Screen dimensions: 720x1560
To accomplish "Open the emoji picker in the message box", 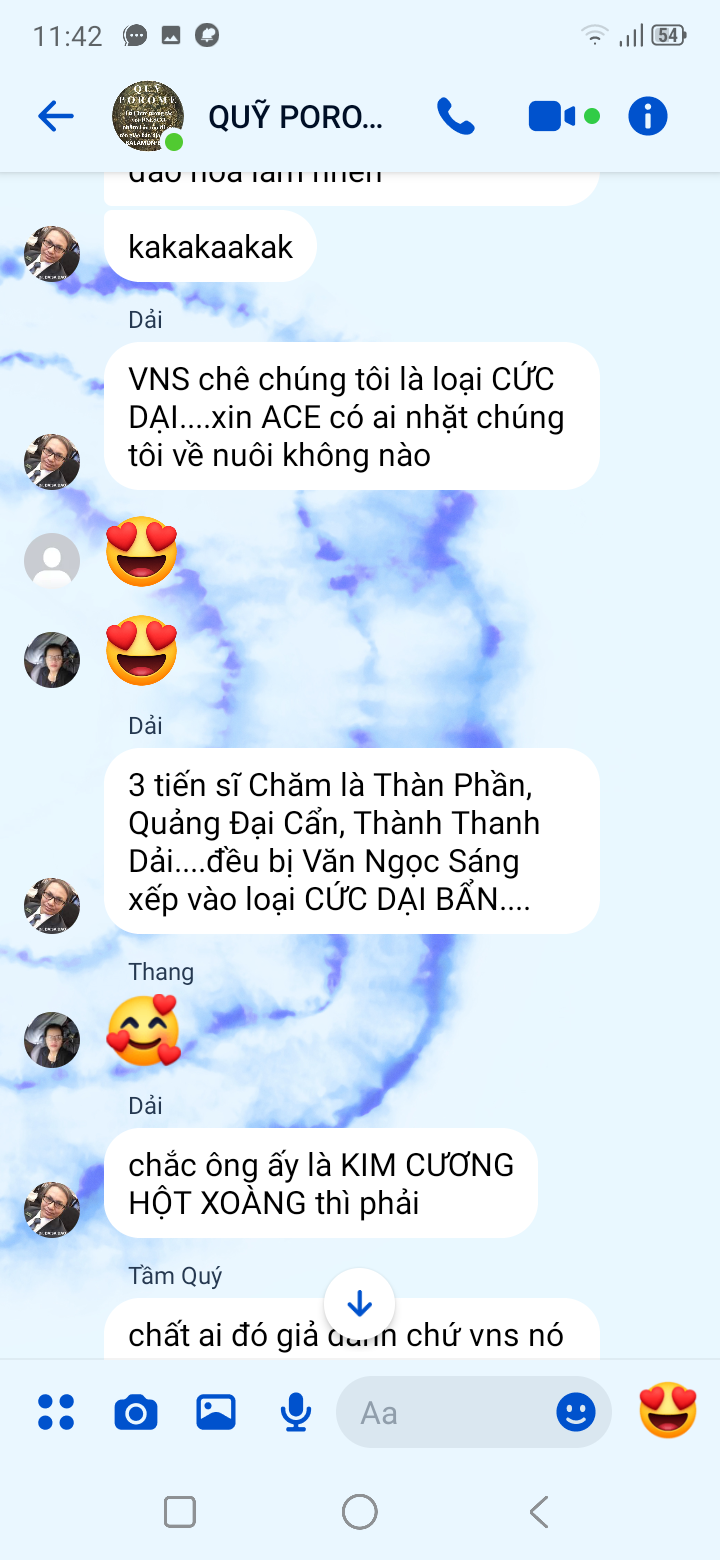I will pos(575,1412).
